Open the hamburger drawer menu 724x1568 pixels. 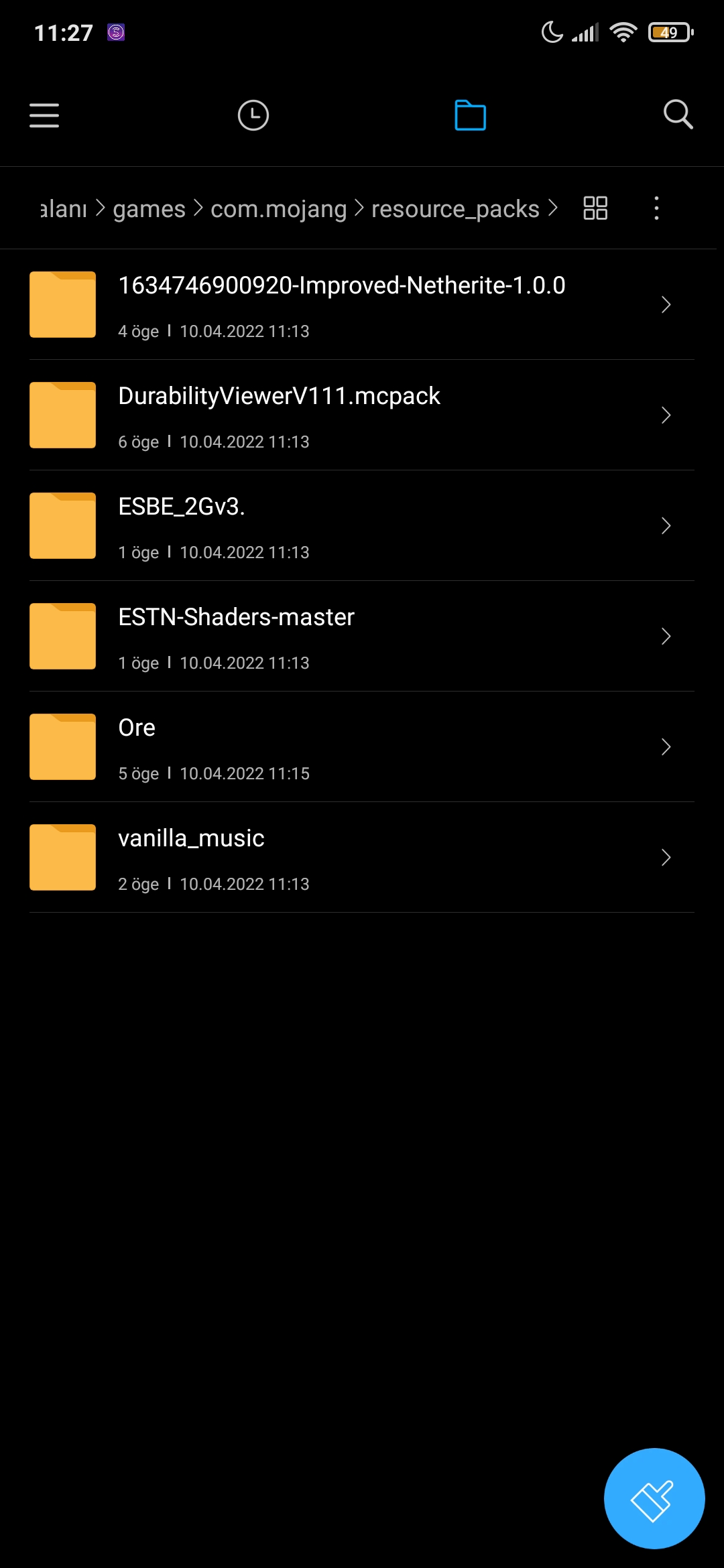pyautogui.click(x=44, y=115)
